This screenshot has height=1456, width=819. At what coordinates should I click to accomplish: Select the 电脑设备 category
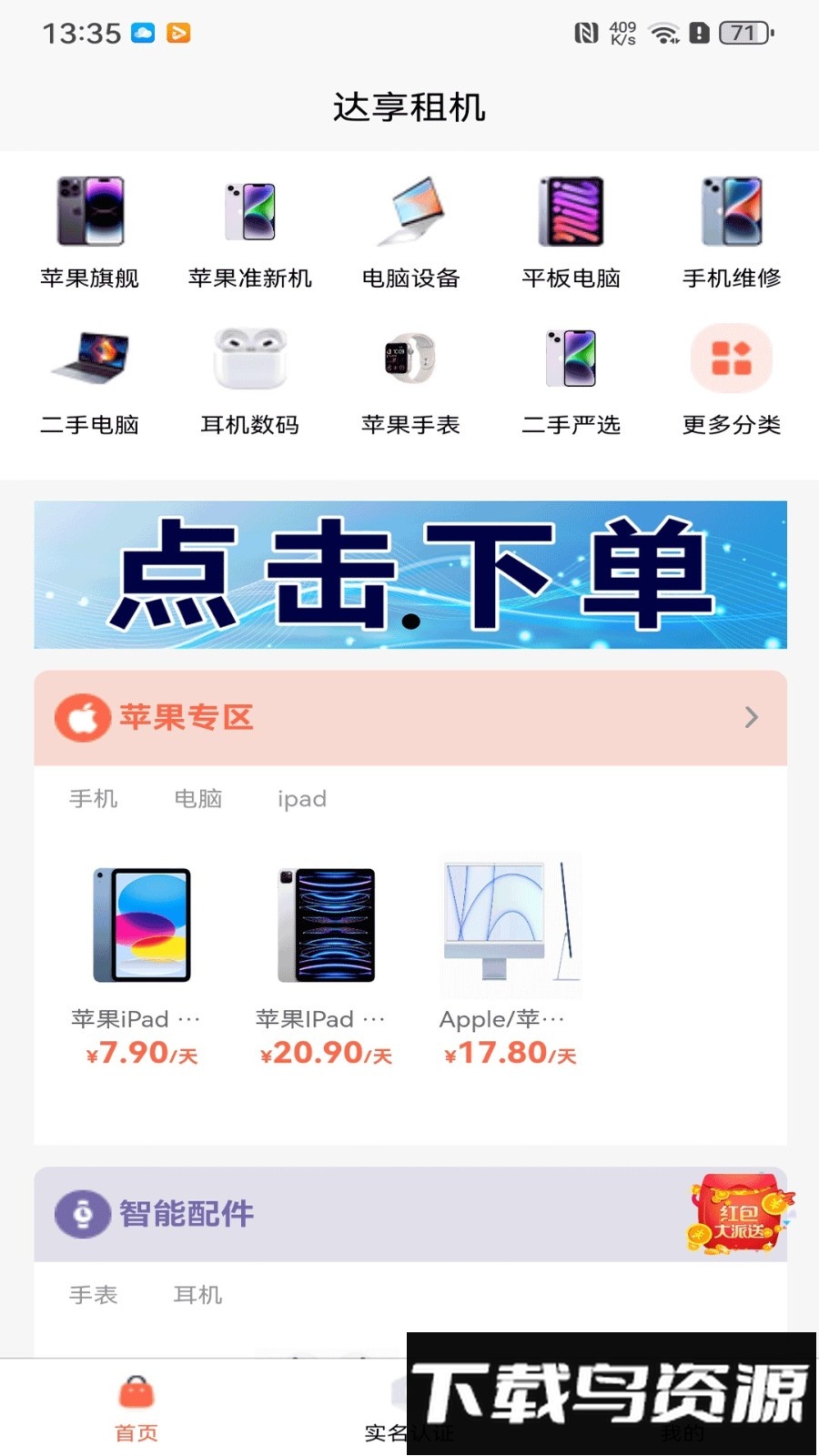[x=410, y=227]
